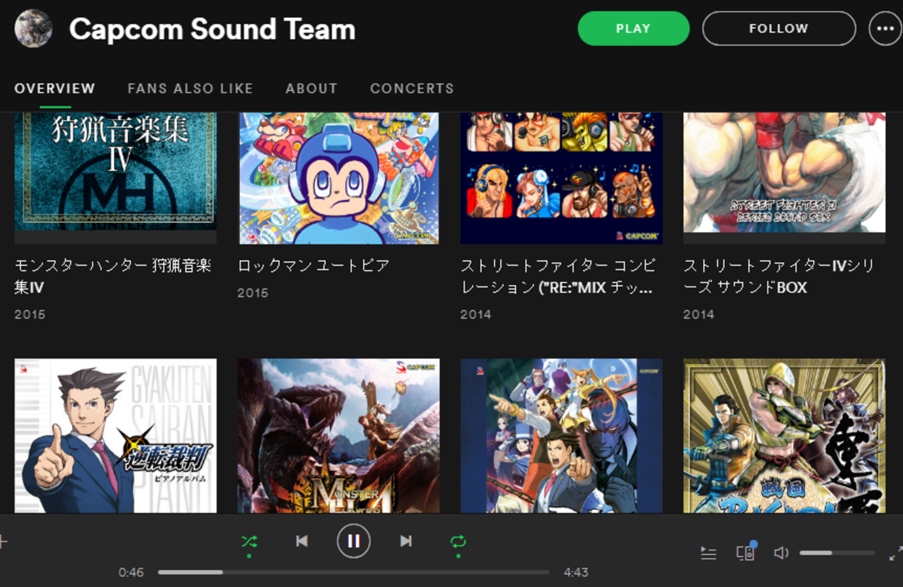The width and height of the screenshot is (903, 587).
Task: Toggle repeat mode
Action: point(458,541)
